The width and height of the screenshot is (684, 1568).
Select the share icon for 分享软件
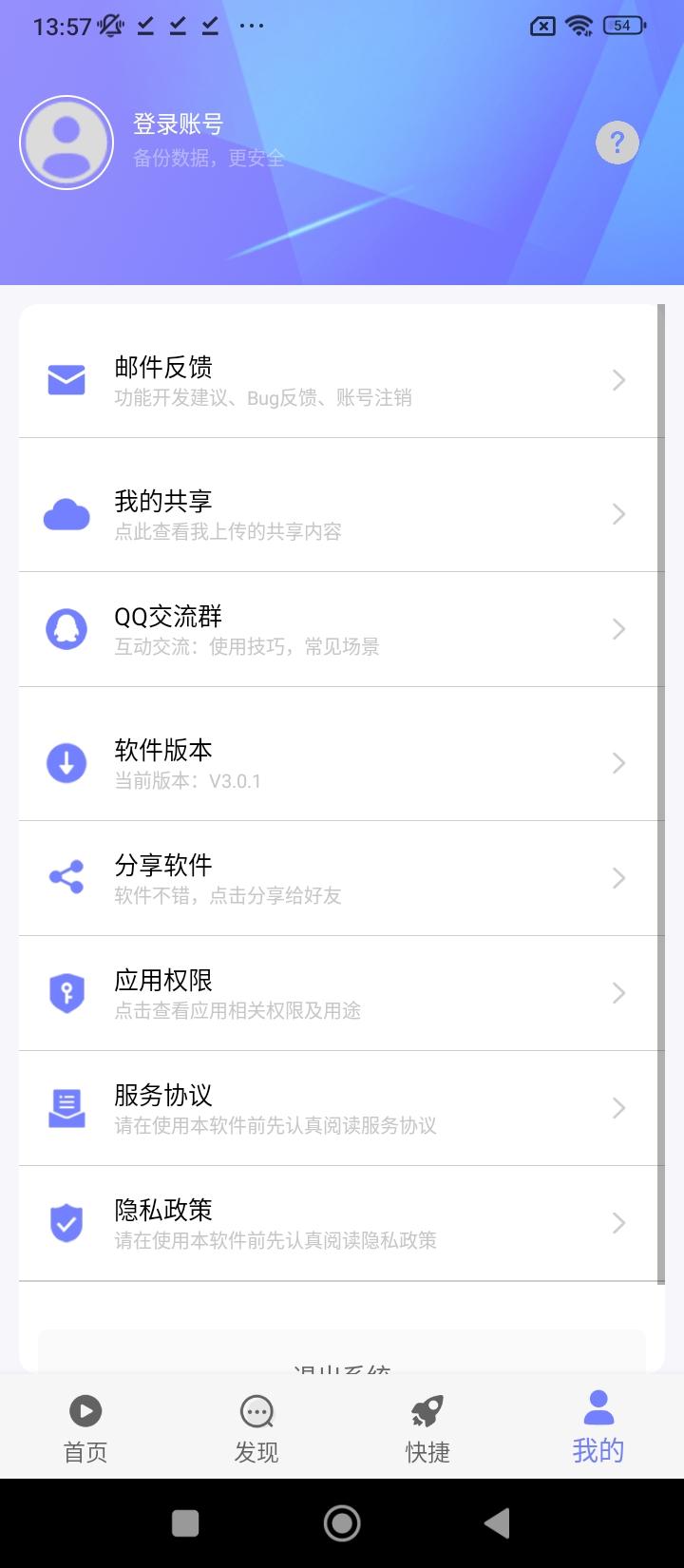tap(66, 878)
